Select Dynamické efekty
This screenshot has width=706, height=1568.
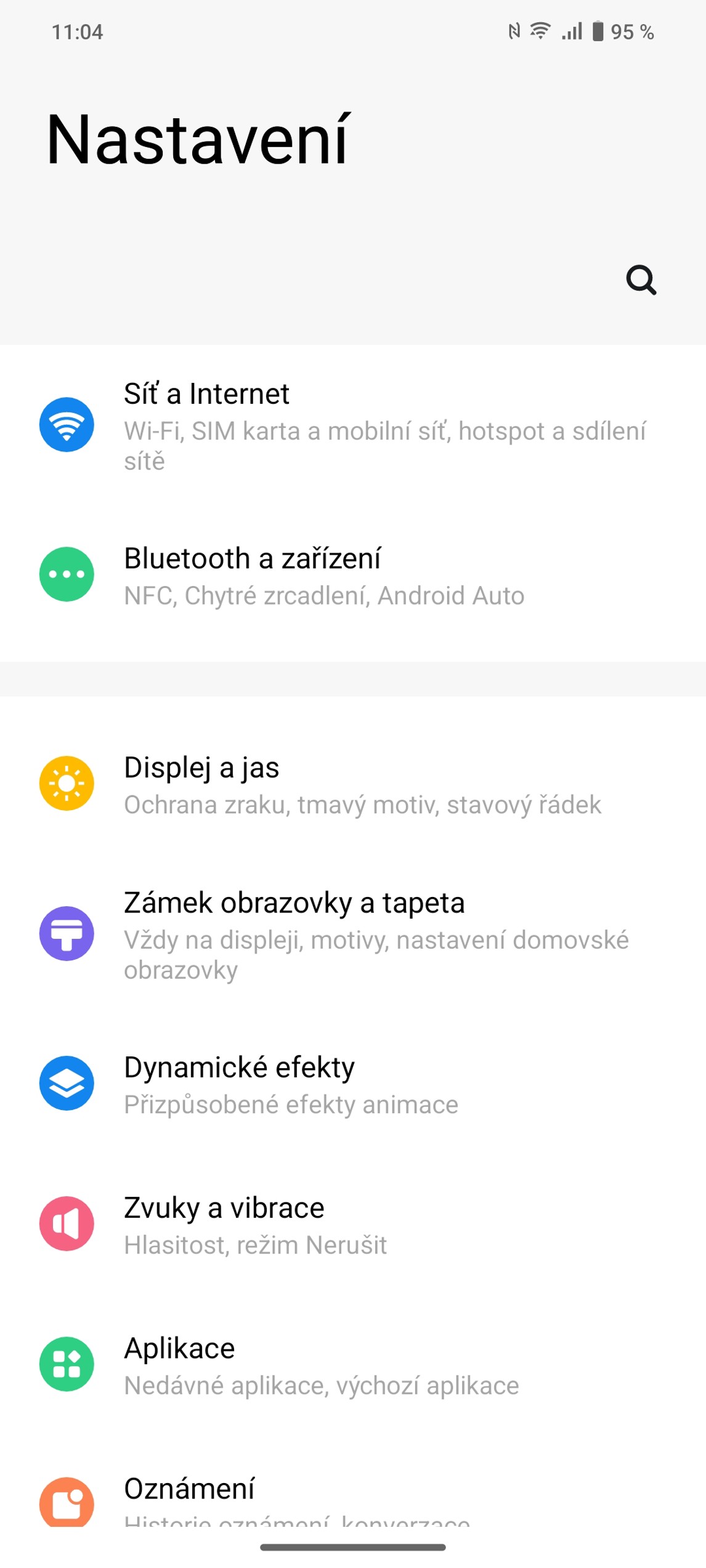point(352,1084)
